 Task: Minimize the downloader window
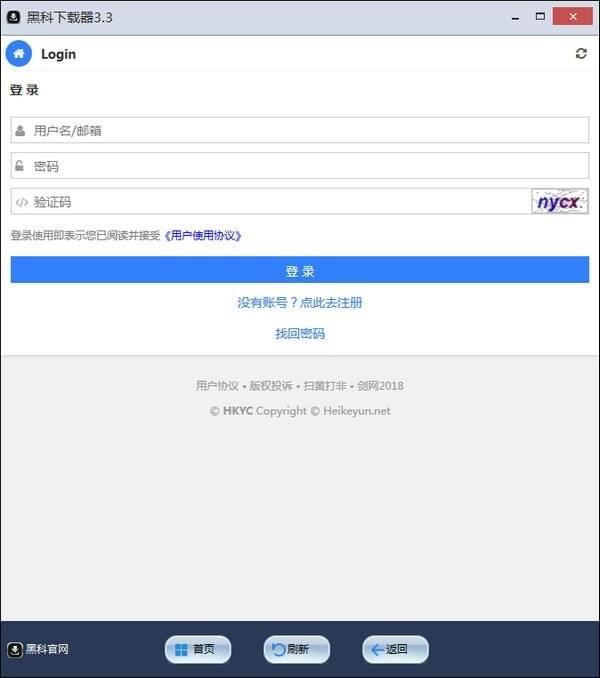[x=515, y=17]
